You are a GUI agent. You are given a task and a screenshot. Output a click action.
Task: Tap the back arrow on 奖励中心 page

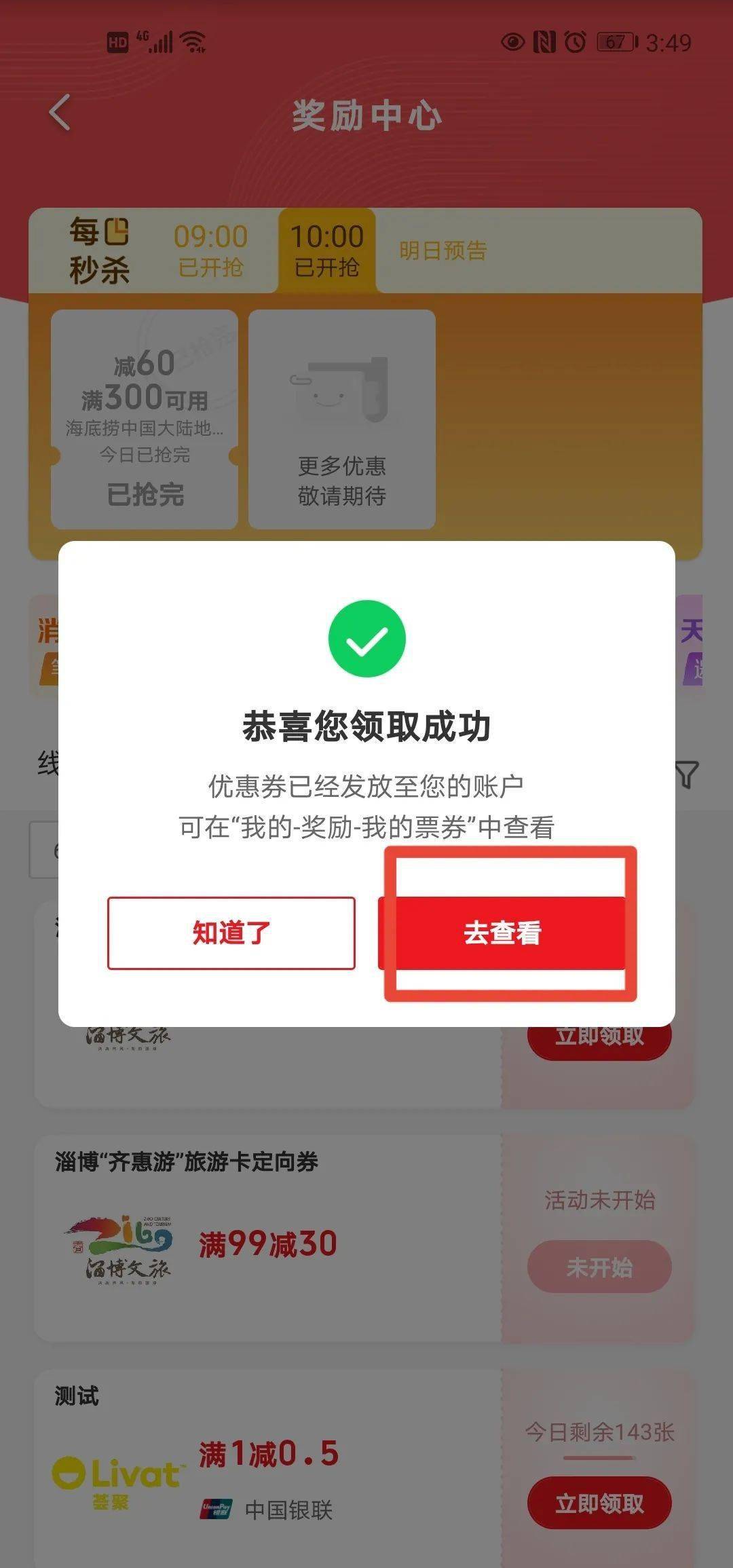click(60, 113)
